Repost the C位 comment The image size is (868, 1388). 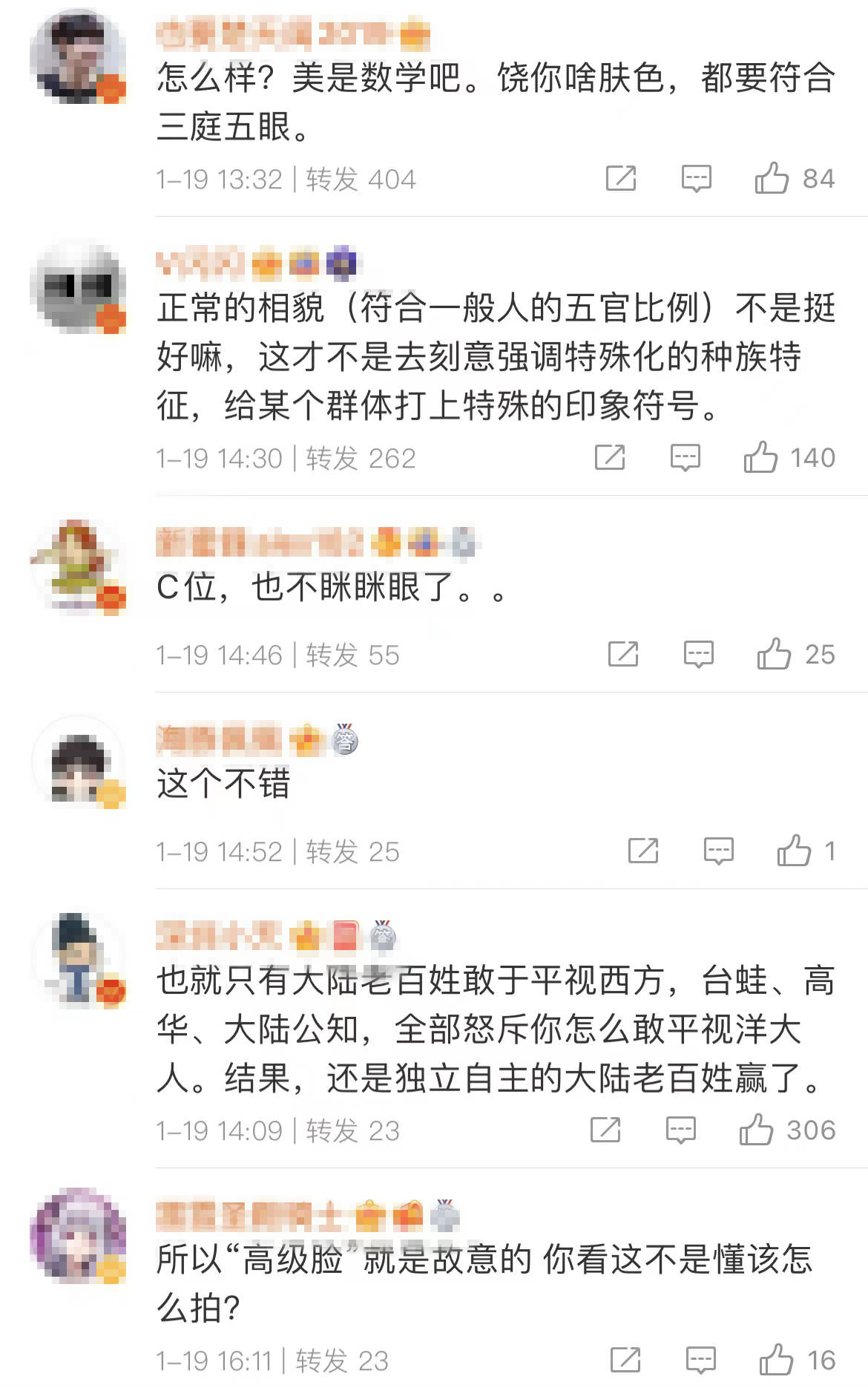coord(623,654)
